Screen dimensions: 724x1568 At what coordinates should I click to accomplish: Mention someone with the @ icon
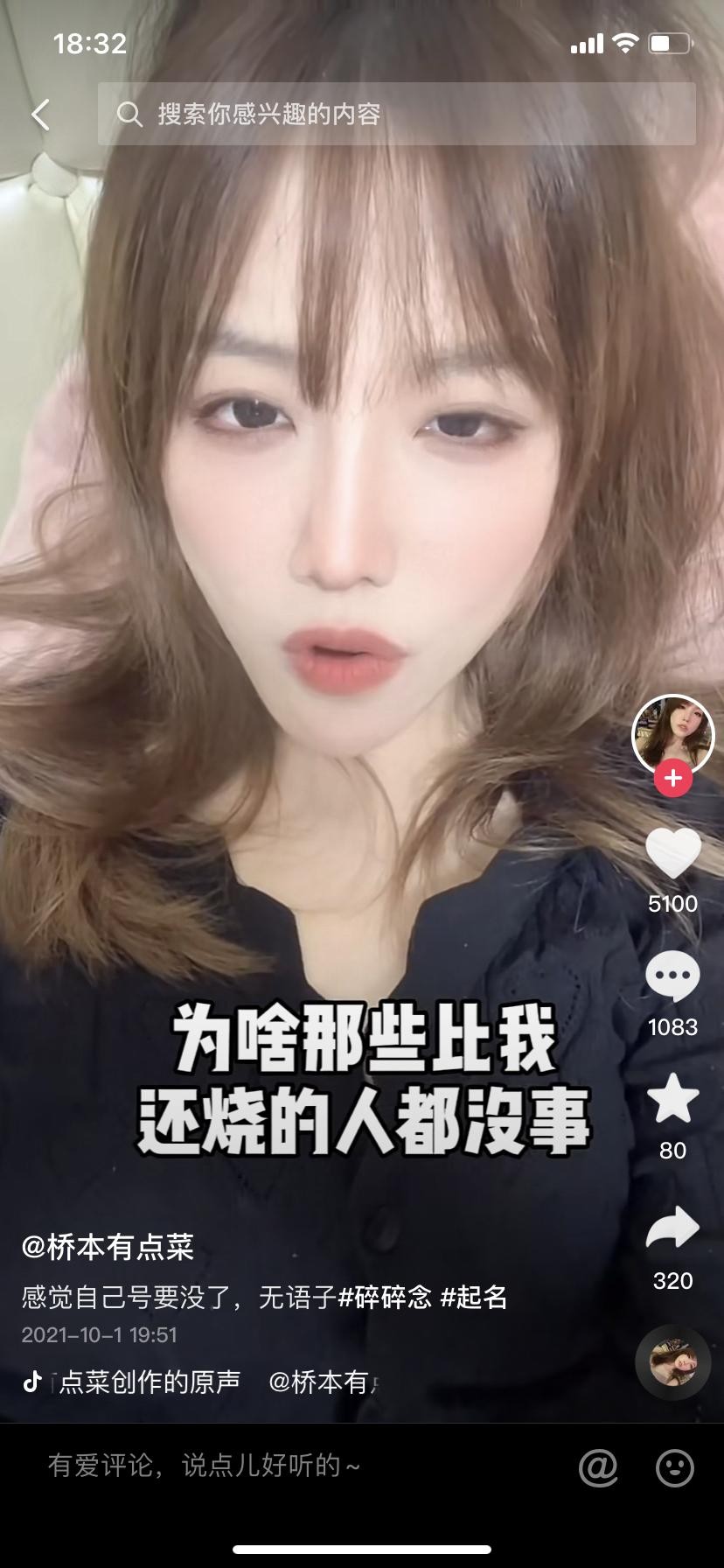599,1466
